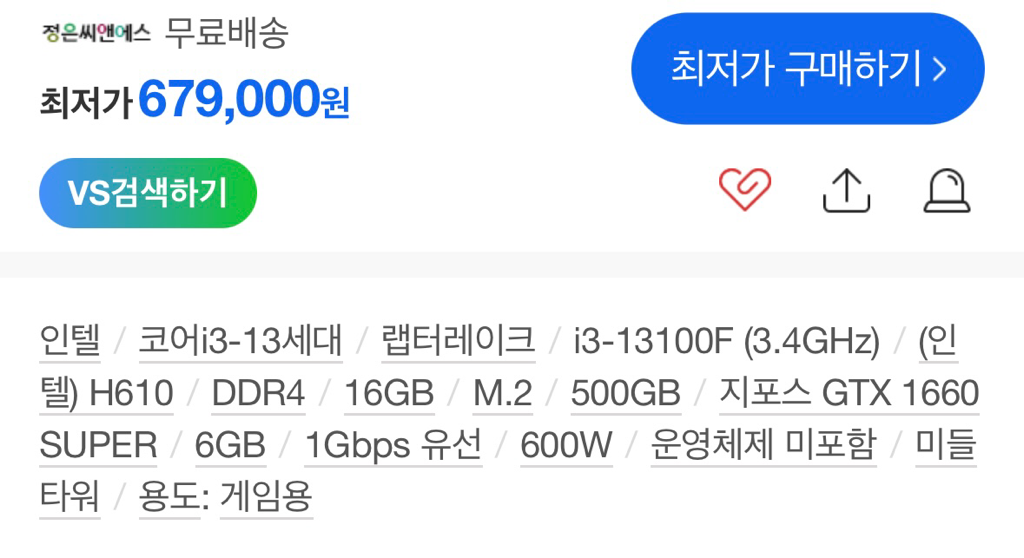This screenshot has height=558, width=1024.
Task: Open the 16GB memory spec link
Action: (389, 394)
